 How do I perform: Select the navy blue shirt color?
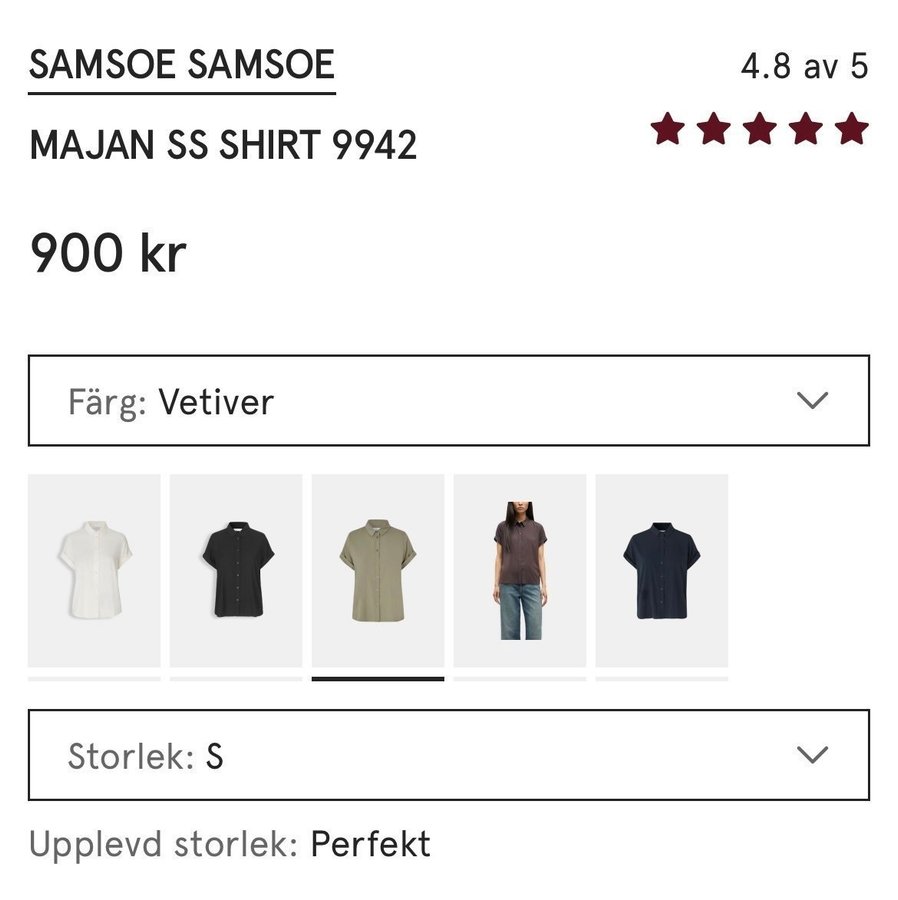coord(662,570)
